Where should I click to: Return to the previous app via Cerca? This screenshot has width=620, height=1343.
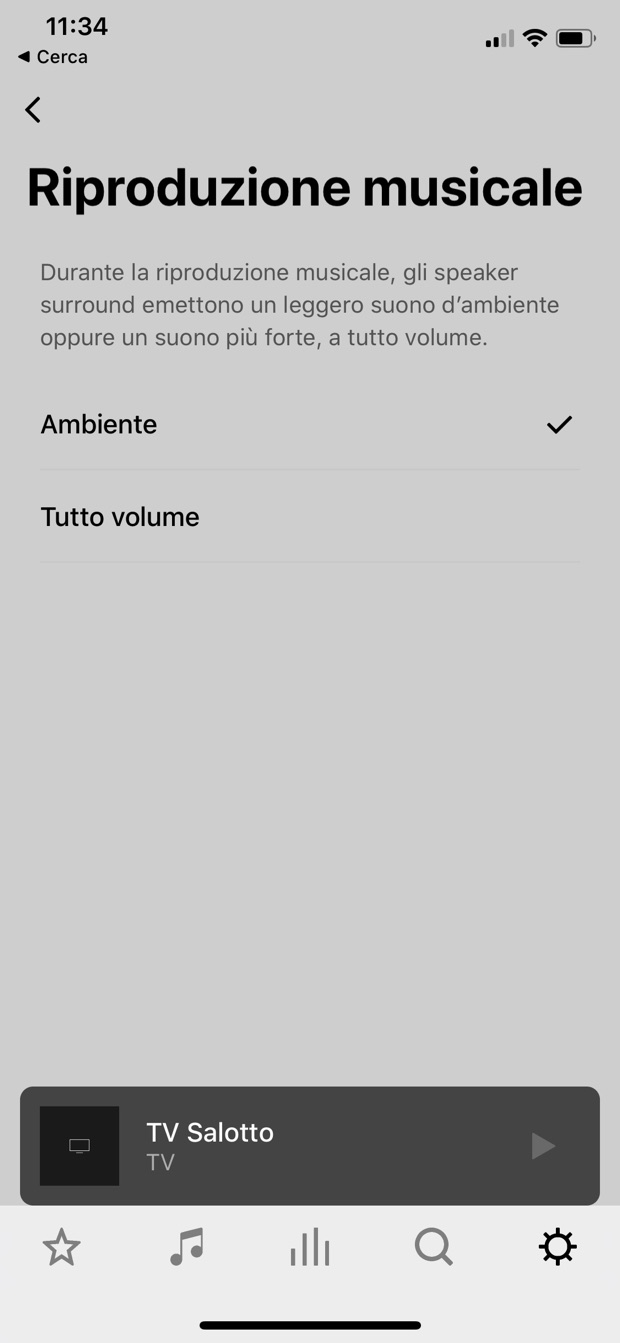(53, 57)
